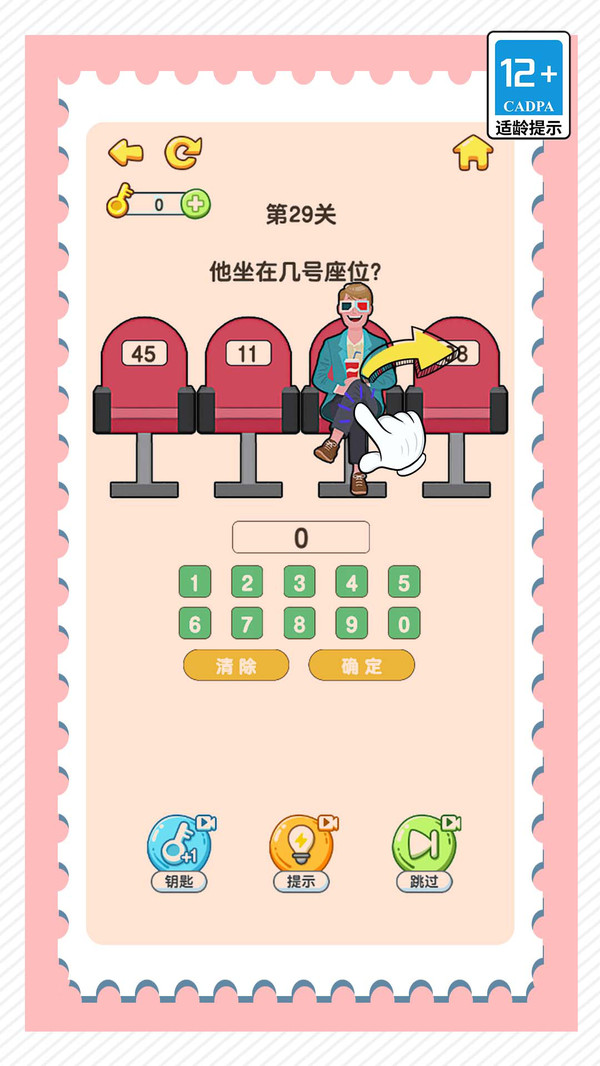Skip this level with 跳过

point(423,851)
